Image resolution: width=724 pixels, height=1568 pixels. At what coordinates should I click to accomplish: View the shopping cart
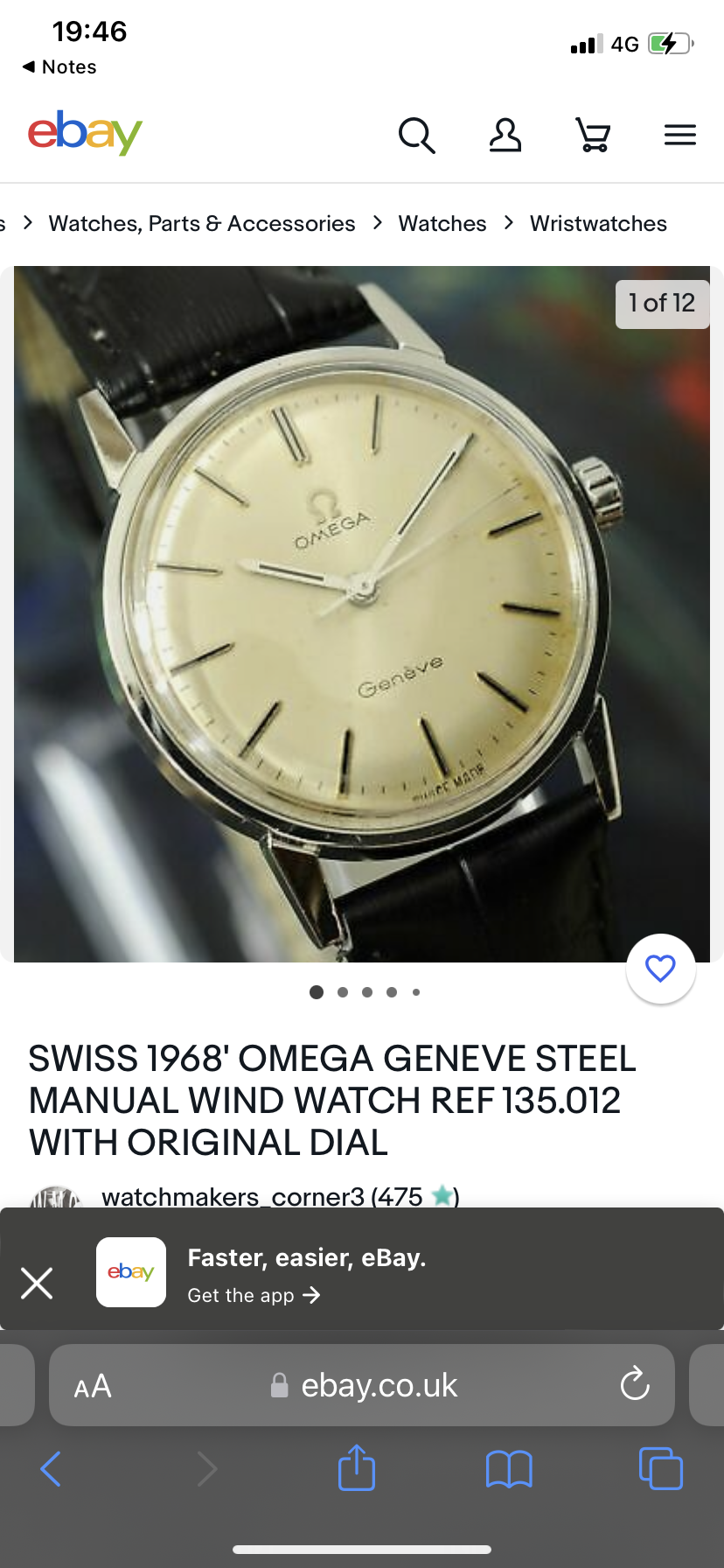click(593, 136)
